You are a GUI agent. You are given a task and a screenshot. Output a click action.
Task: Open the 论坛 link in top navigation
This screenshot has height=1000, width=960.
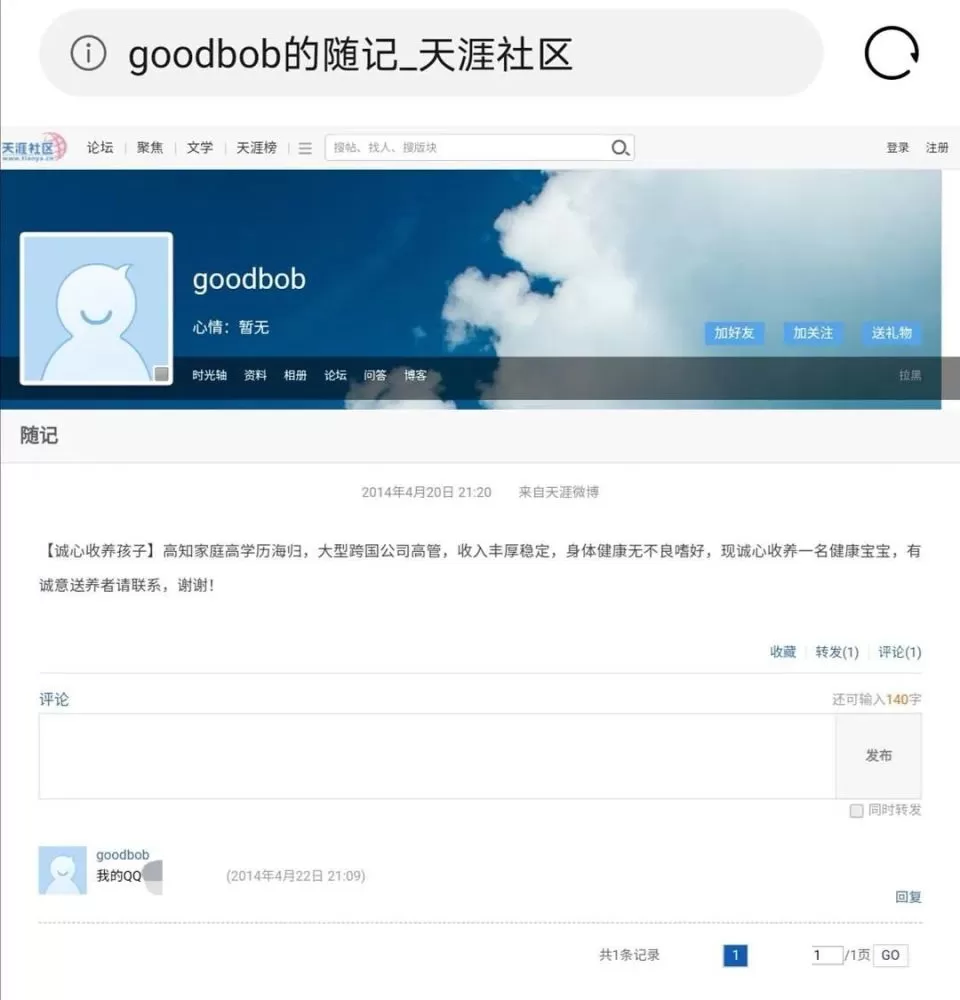coord(100,147)
